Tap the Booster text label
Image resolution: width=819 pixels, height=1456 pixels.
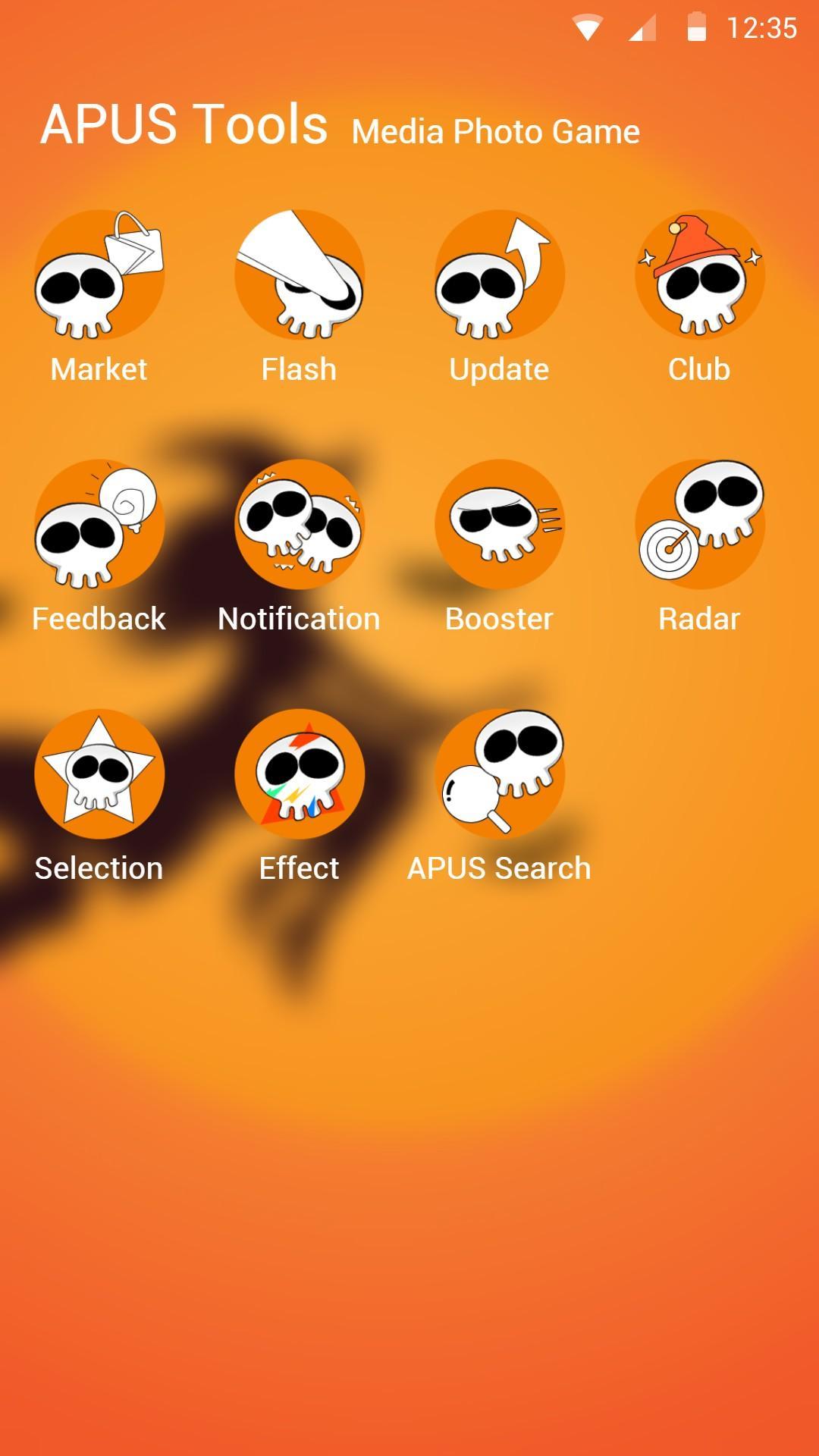click(x=500, y=619)
